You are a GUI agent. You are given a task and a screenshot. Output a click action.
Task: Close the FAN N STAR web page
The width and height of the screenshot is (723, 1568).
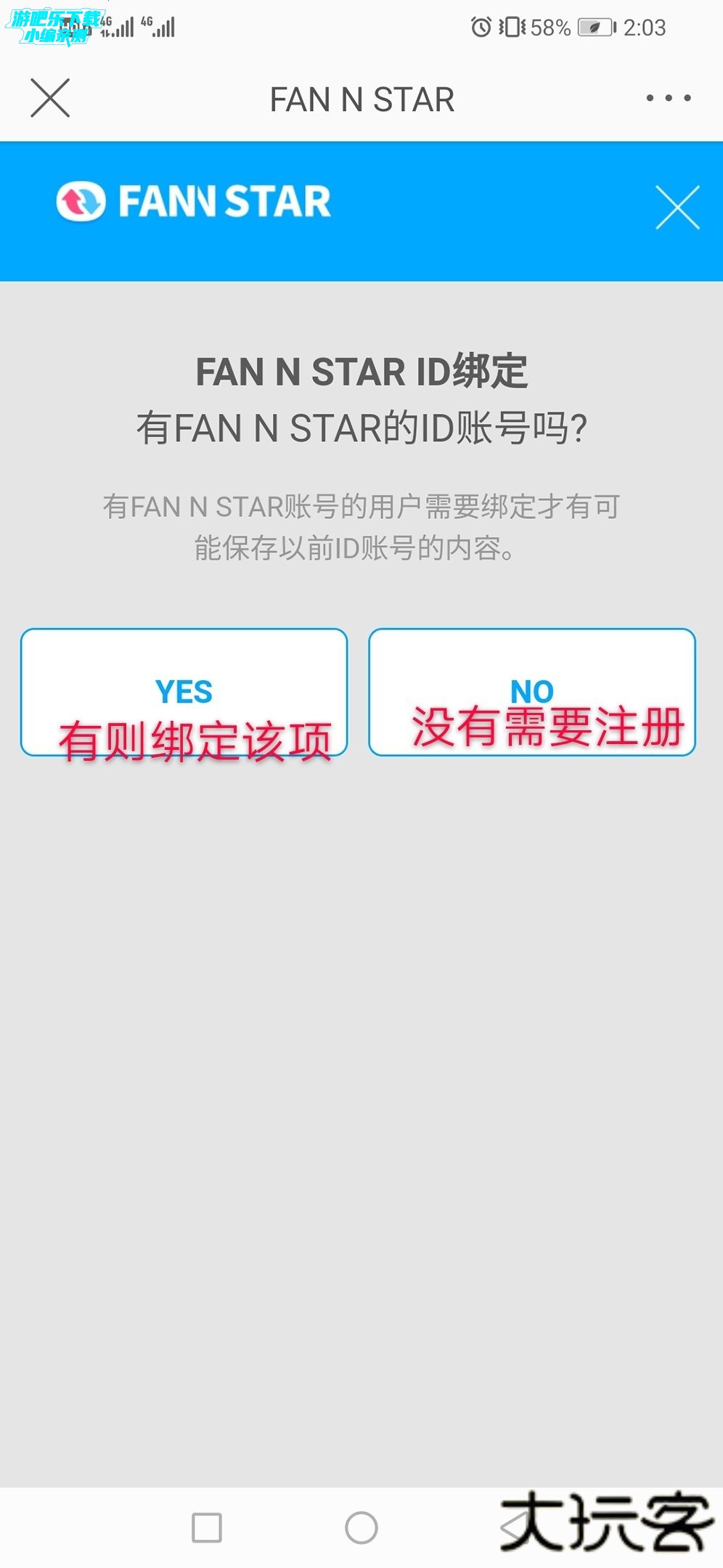click(50, 98)
